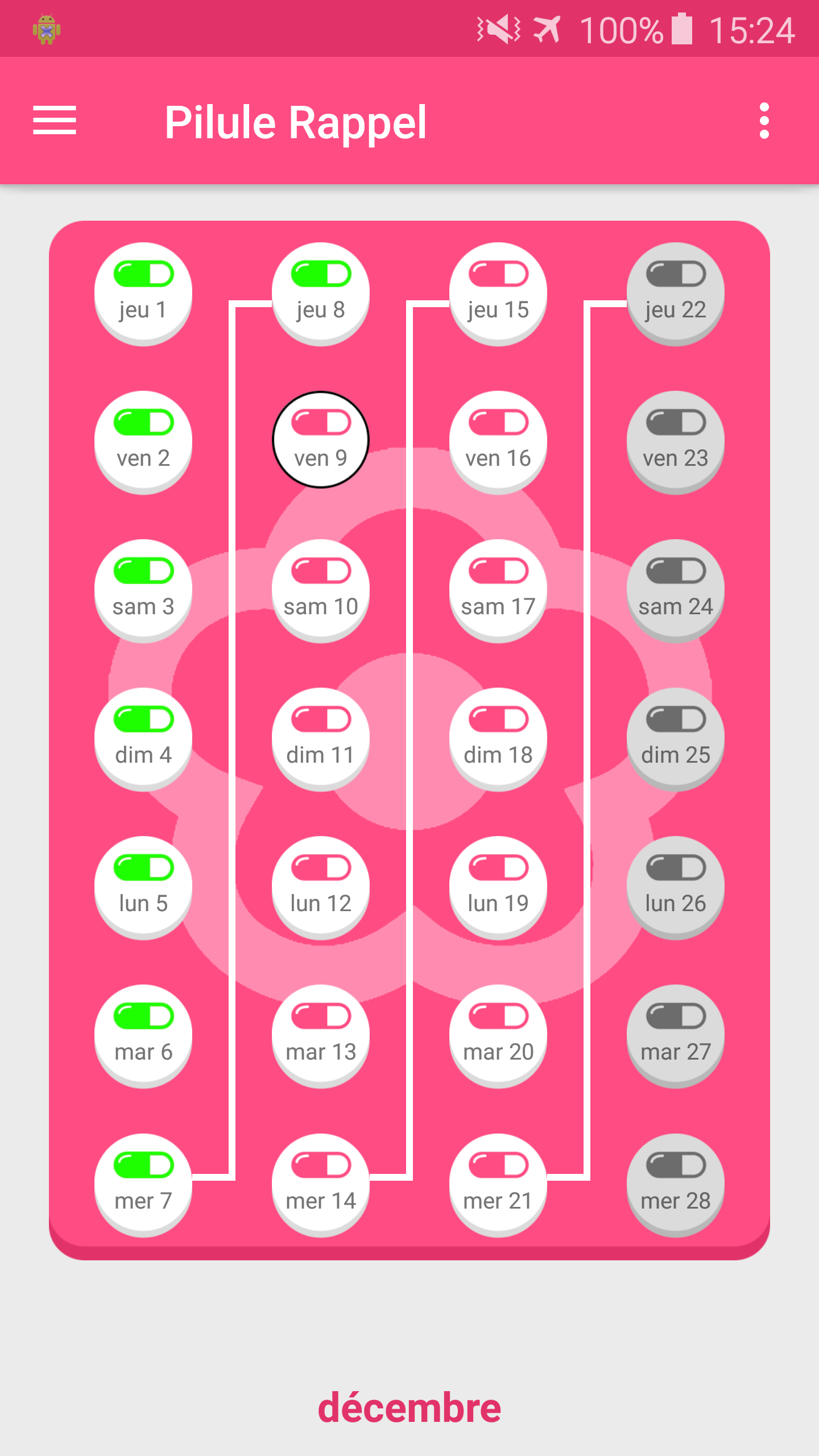
Task: Select the mar 13 pill
Action: (x=321, y=1035)
